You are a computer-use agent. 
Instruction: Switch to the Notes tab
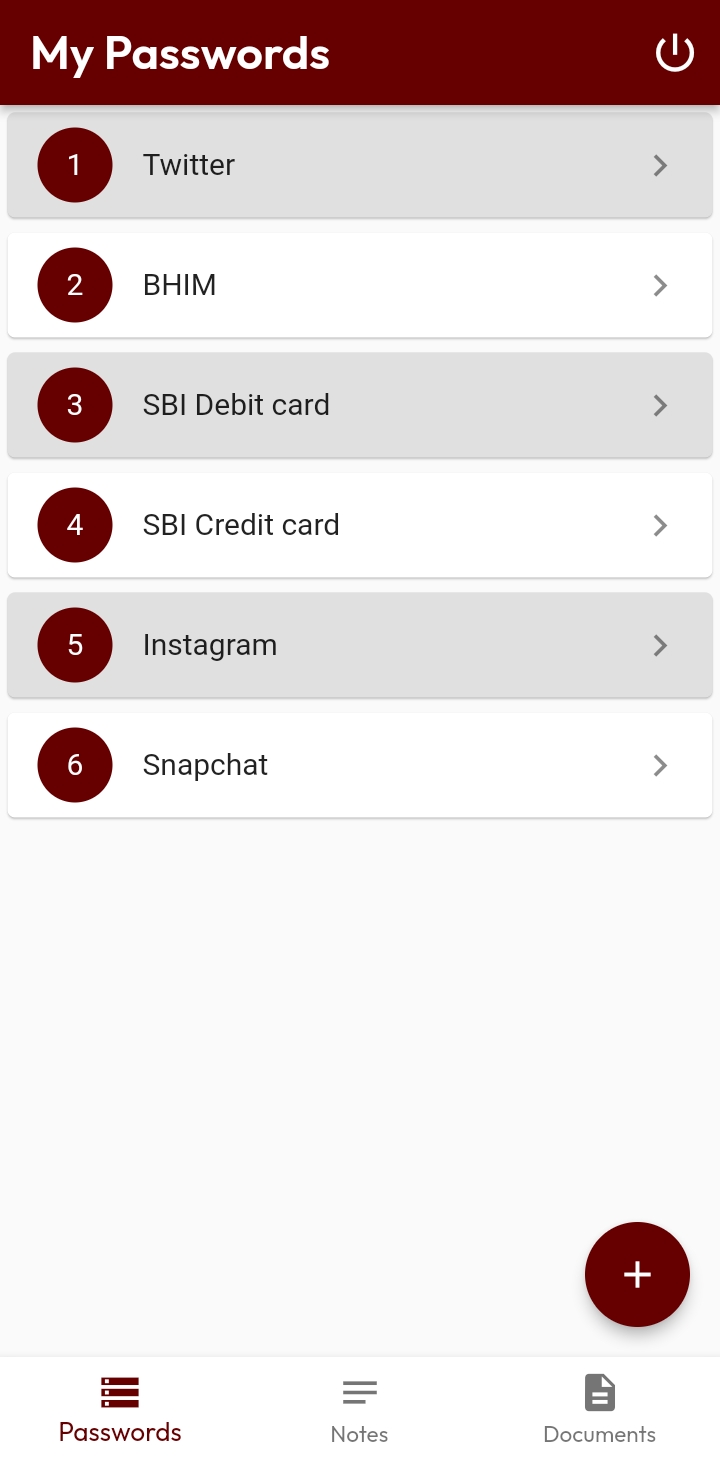pos(359,1410)
